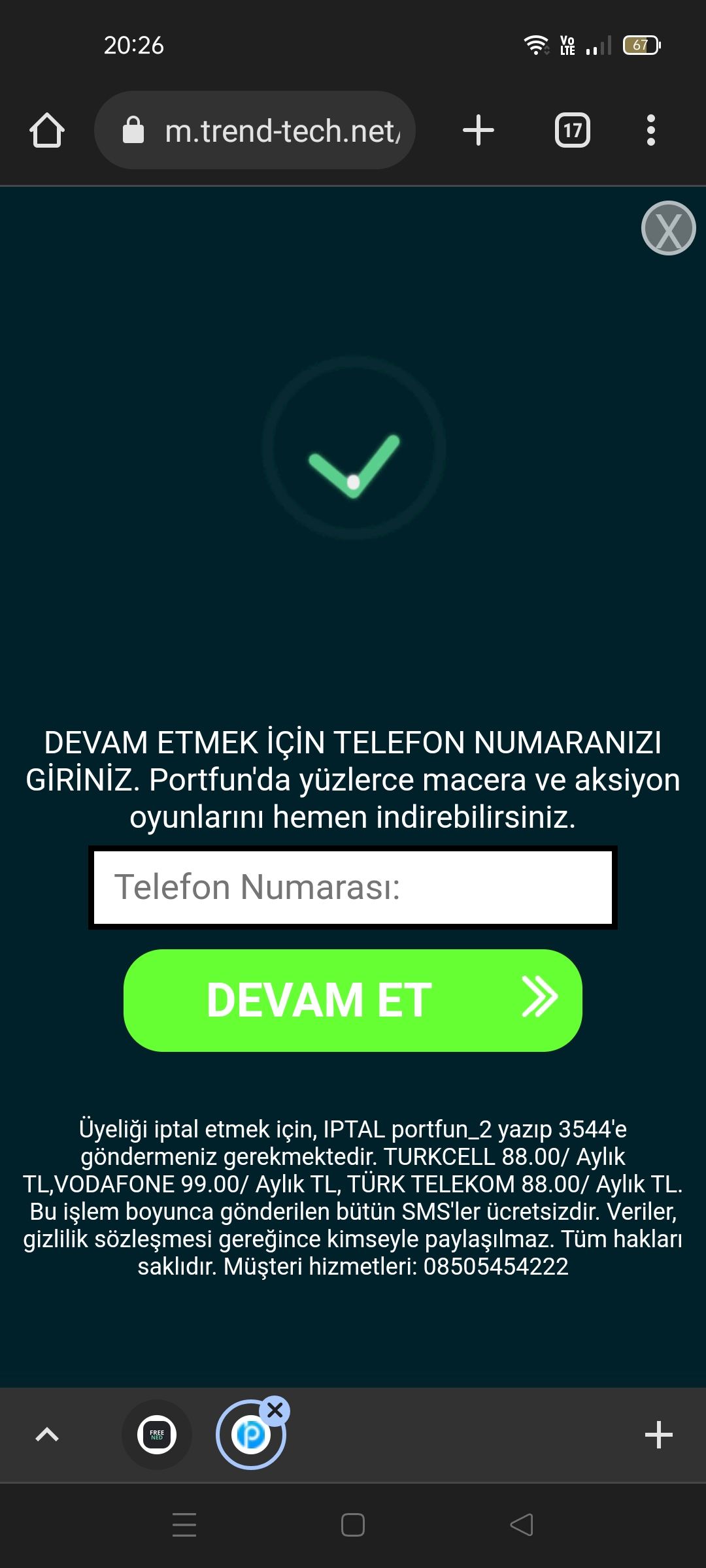Tap the green DEVAM ET button

coord(353,1000)
